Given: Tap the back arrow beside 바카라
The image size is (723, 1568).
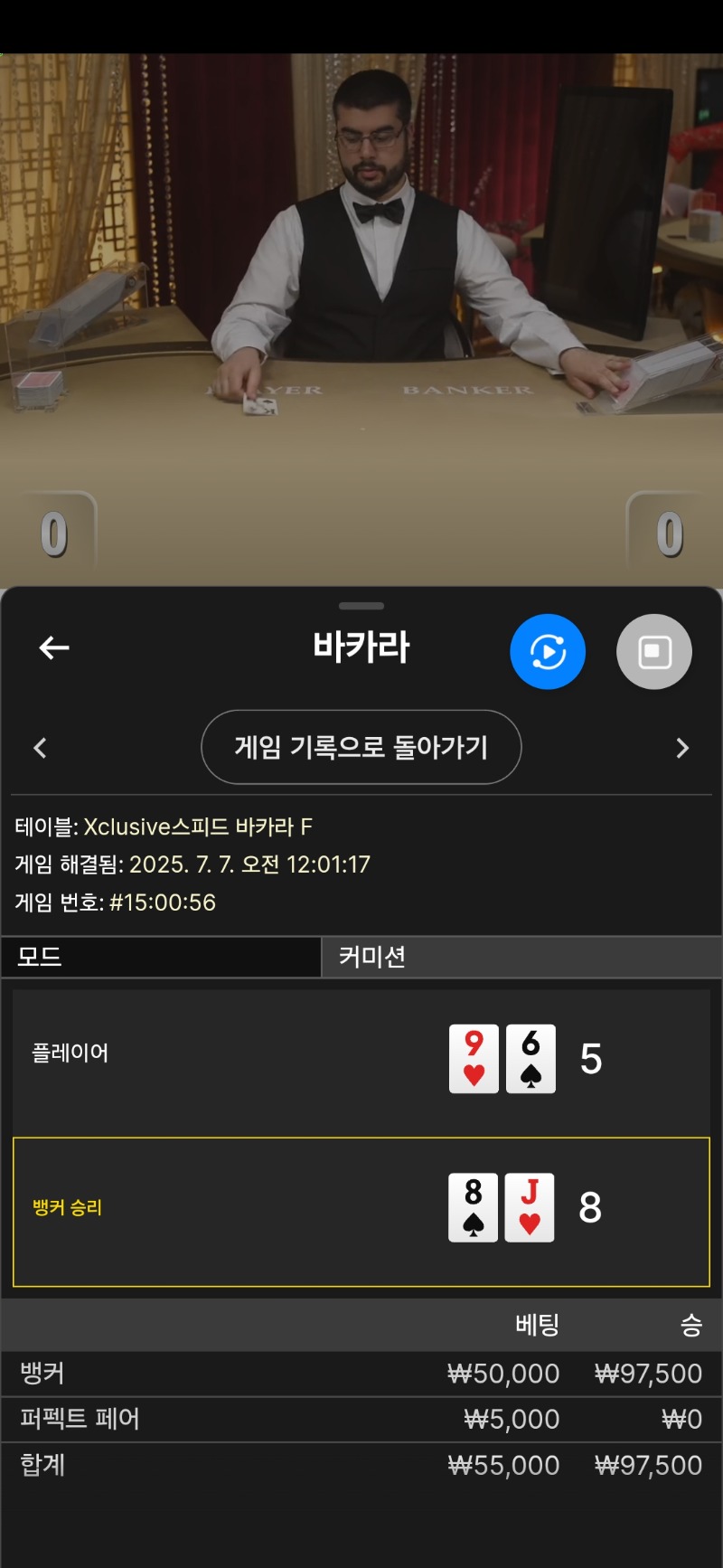Looking at the screenshot, I should click(54, 647).
